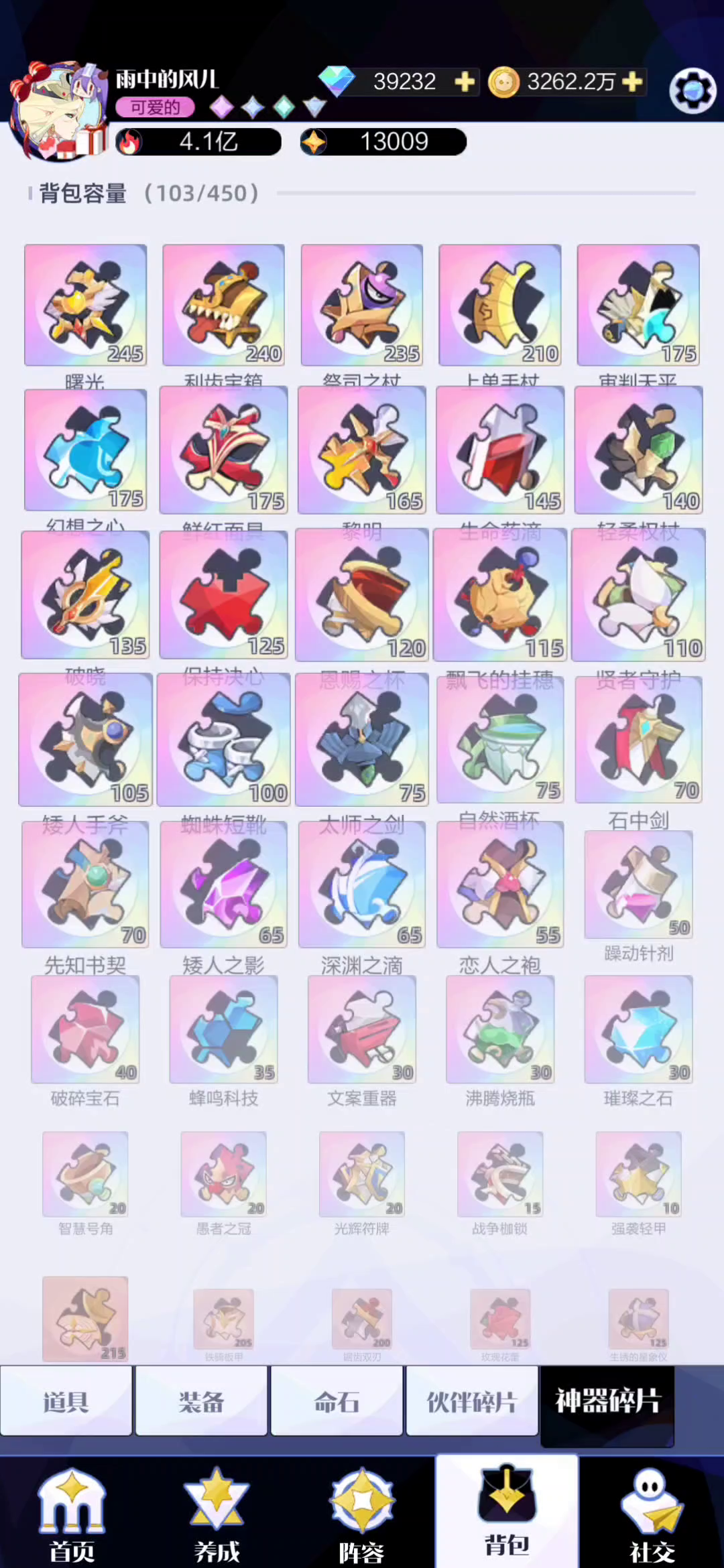Viewport: 724px width, 1568px height.
Task: Select the 璀璨之石 fragment item
Action: pos(638,1030)
